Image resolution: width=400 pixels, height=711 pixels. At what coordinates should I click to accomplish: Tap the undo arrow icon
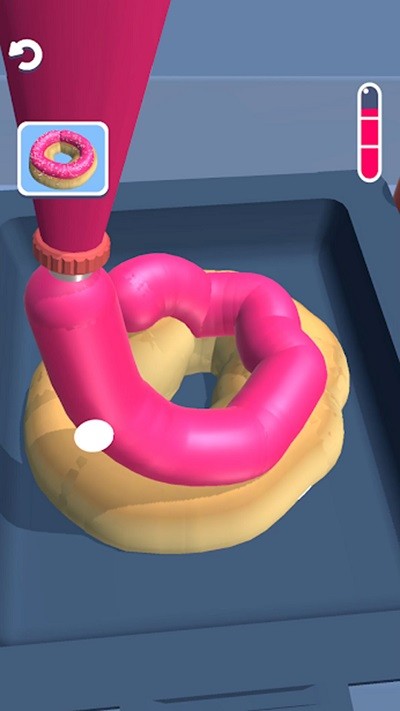[x=25, y=56]
